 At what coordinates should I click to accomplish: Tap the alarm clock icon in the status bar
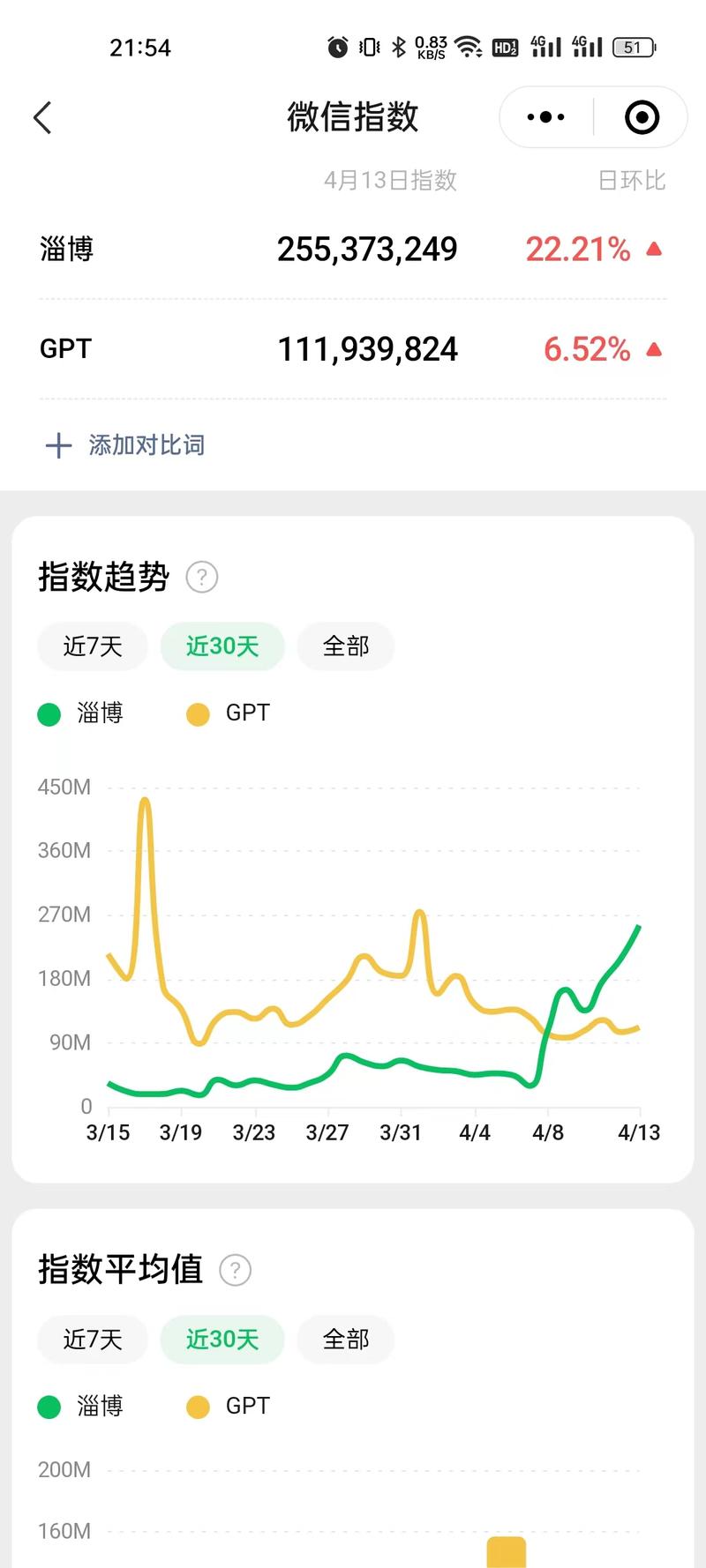pos(338,48)
